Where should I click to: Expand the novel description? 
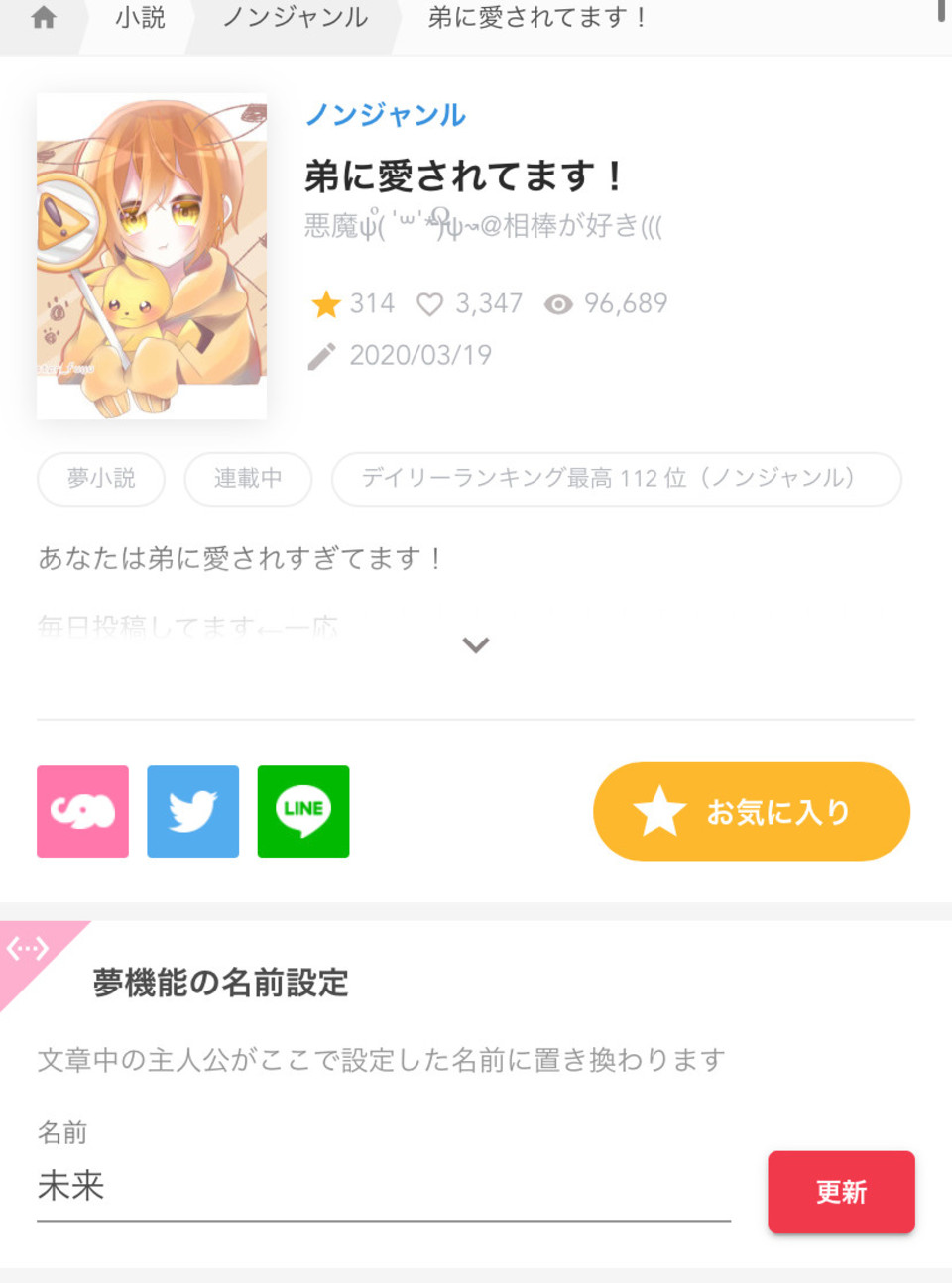476,645
